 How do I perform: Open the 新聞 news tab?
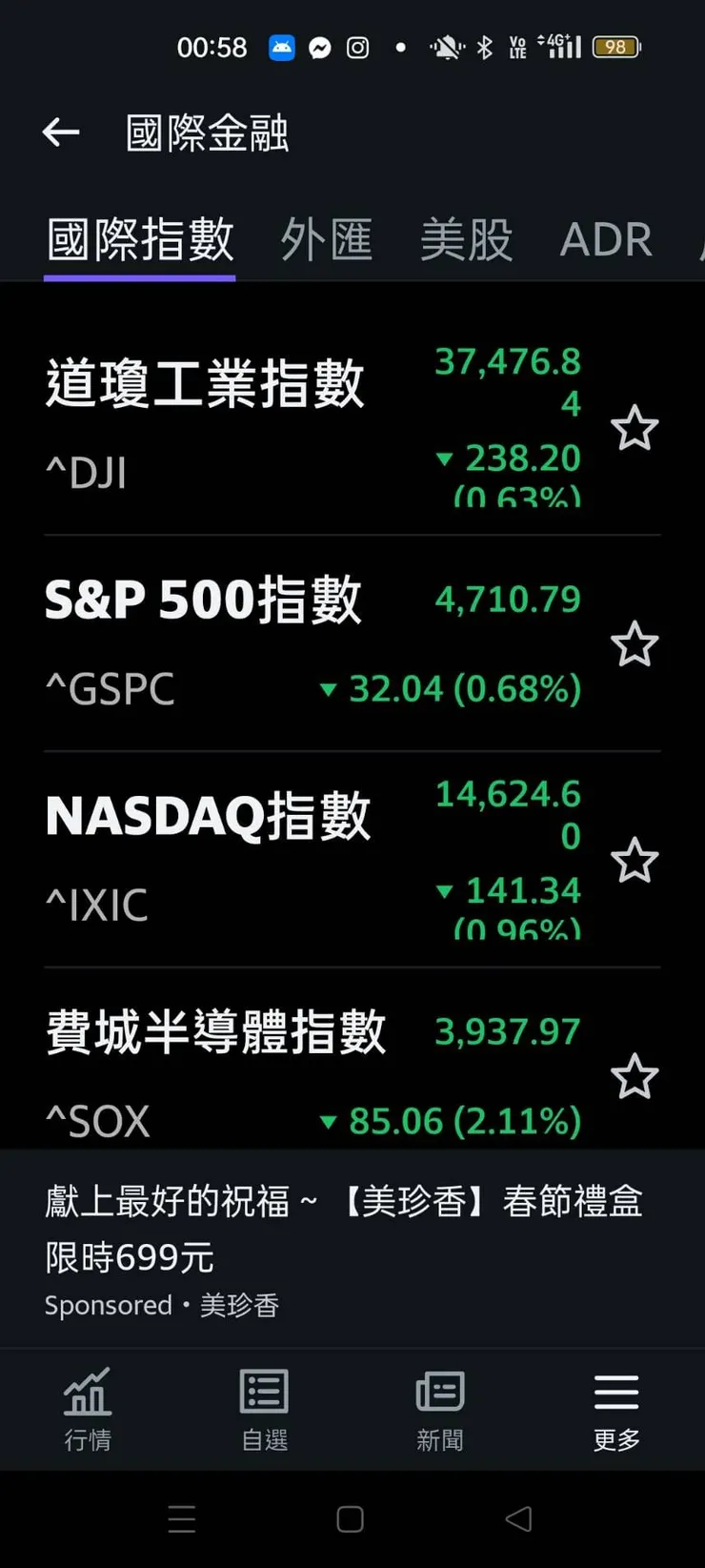(440, 1409)
